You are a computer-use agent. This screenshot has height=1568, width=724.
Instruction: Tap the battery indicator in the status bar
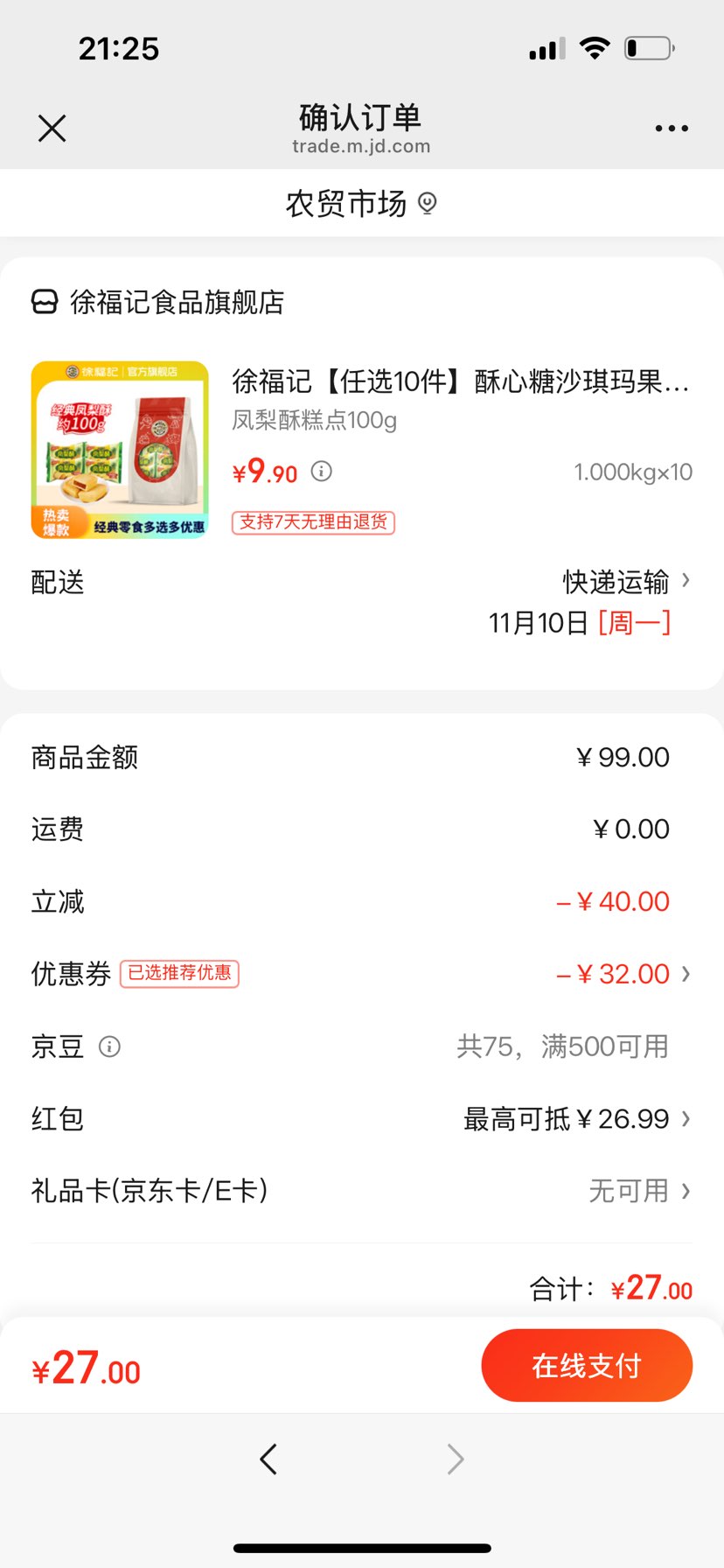coord(646,49)
